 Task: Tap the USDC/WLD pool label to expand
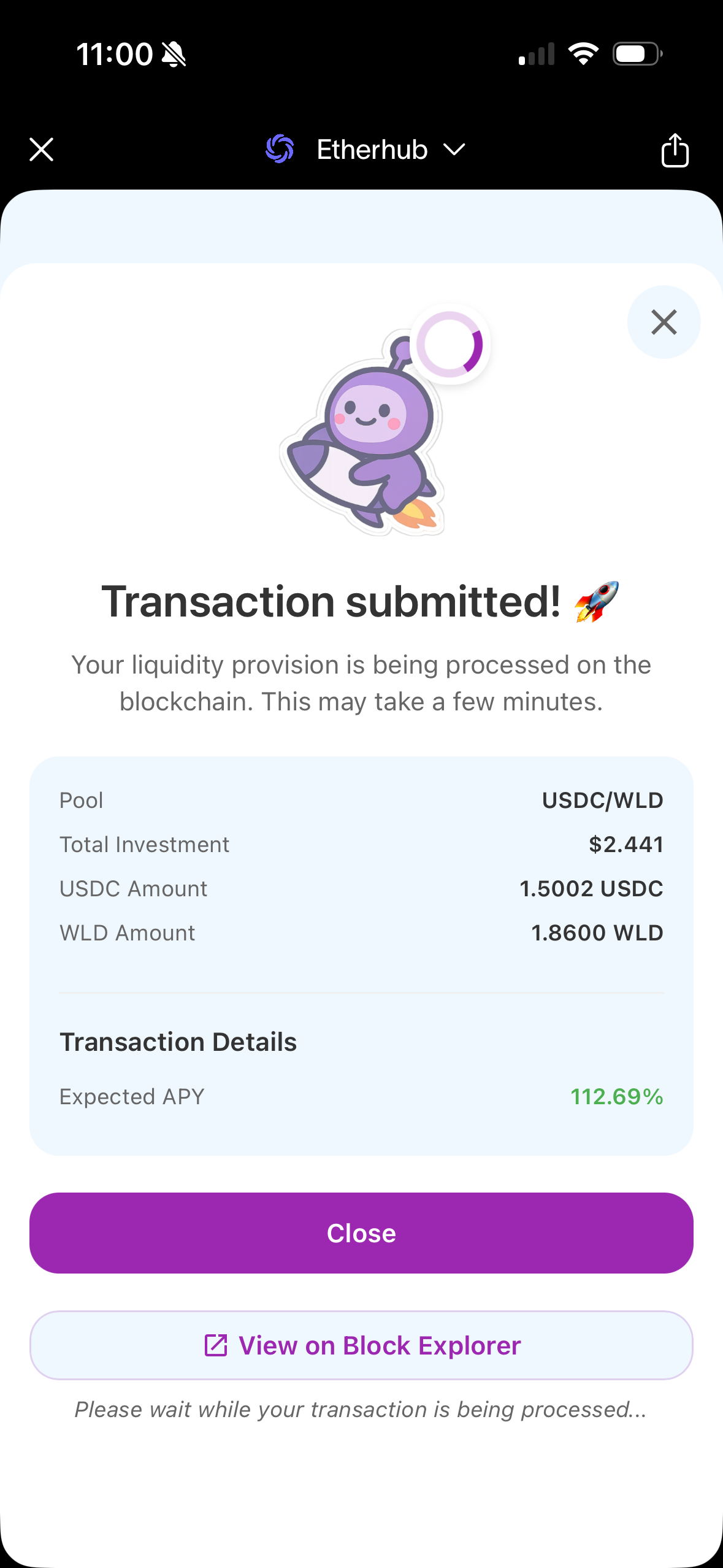[603, 799]
